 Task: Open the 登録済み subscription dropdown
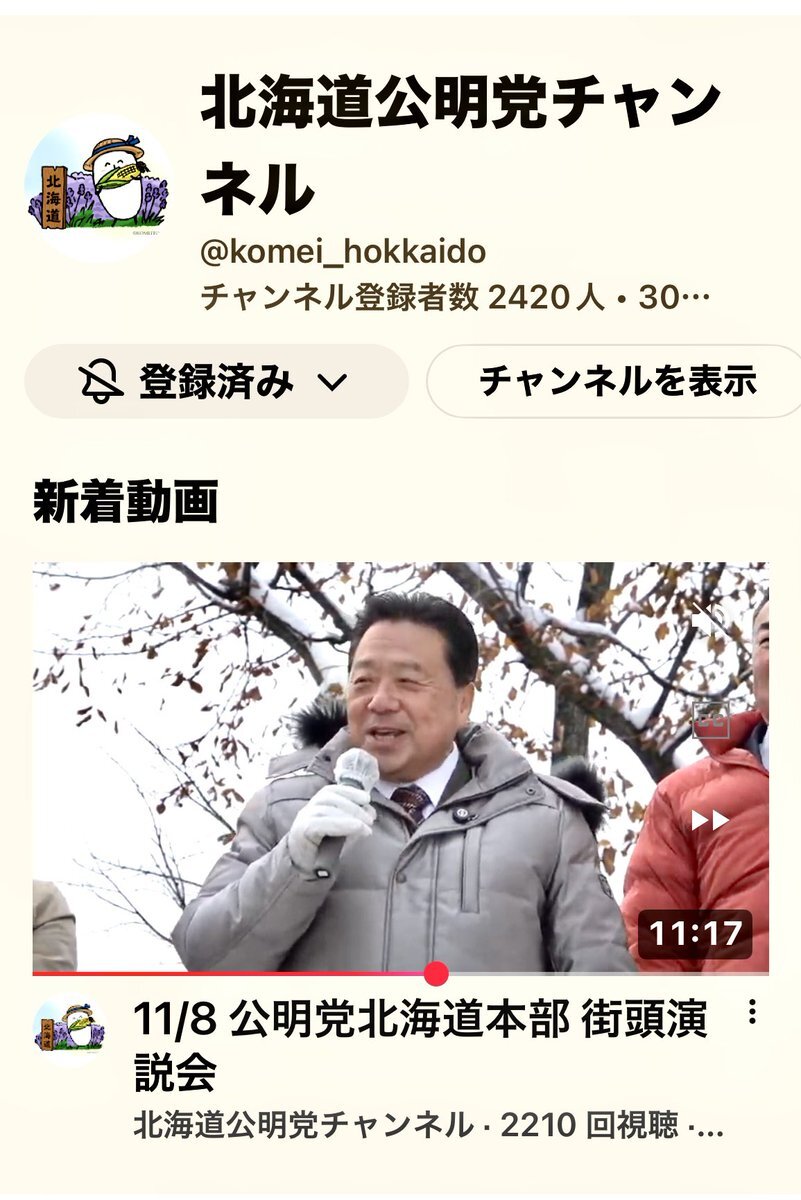point(215,381)
